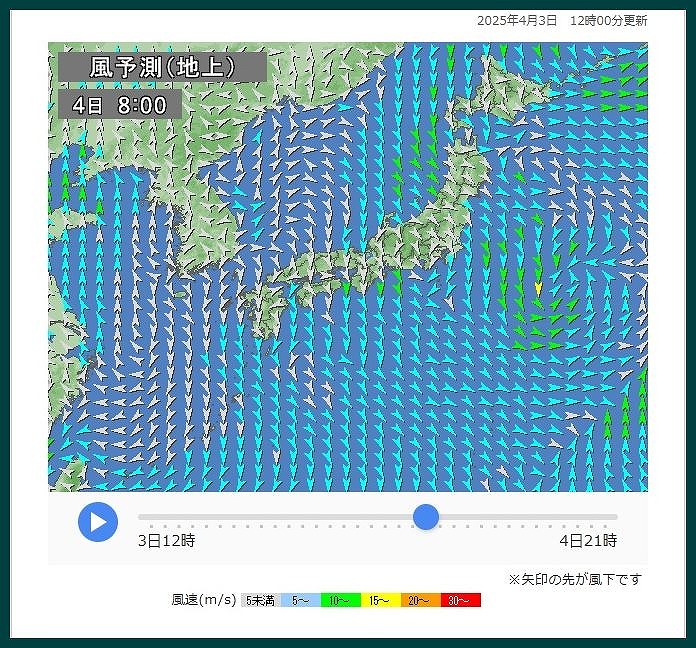Play the wind forecast animation

tap(98, 522)
